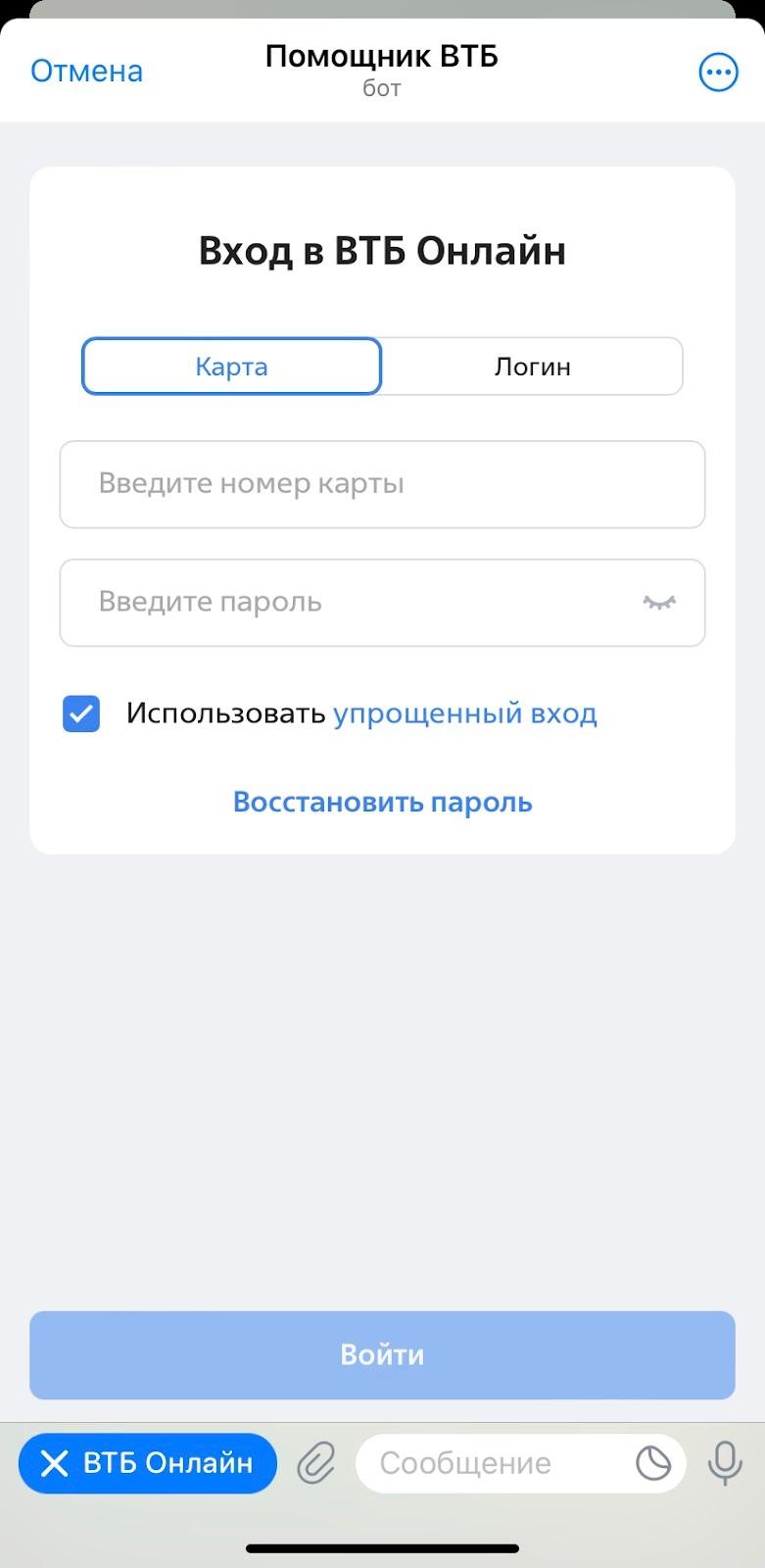765x1568 pixels.
Task: Open the three-dot overflow menu
Action: (x=718, y=72)
